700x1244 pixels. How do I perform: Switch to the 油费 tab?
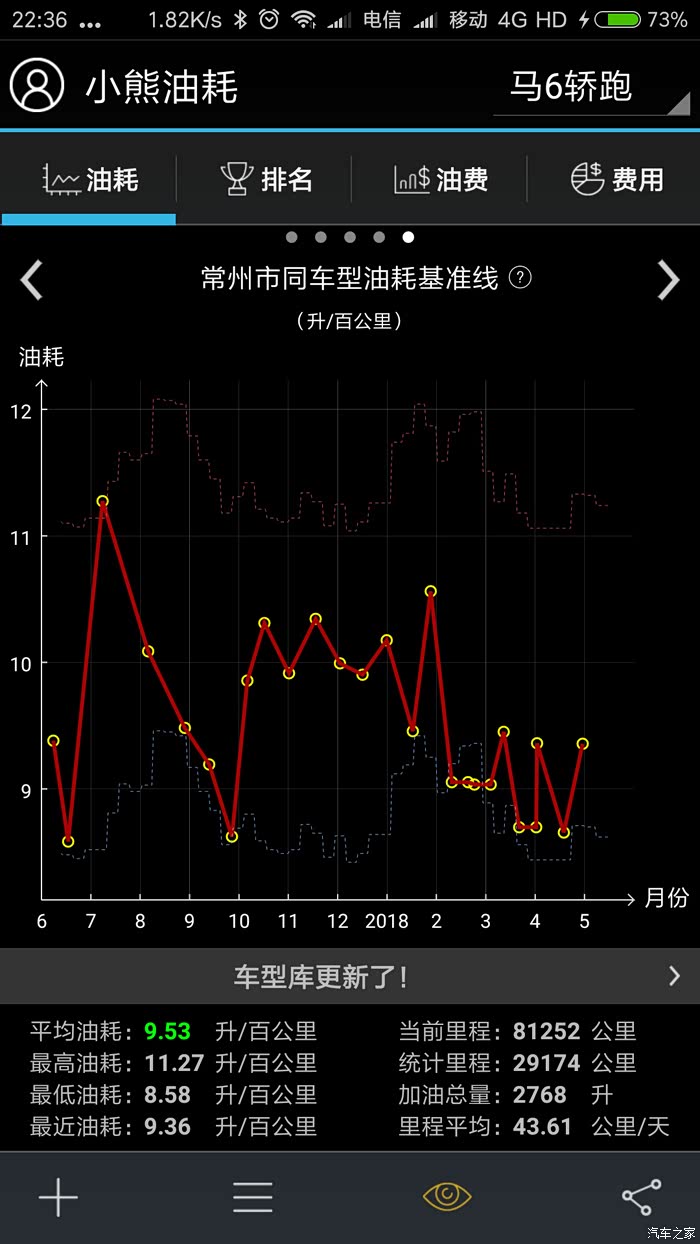(441, 180)
